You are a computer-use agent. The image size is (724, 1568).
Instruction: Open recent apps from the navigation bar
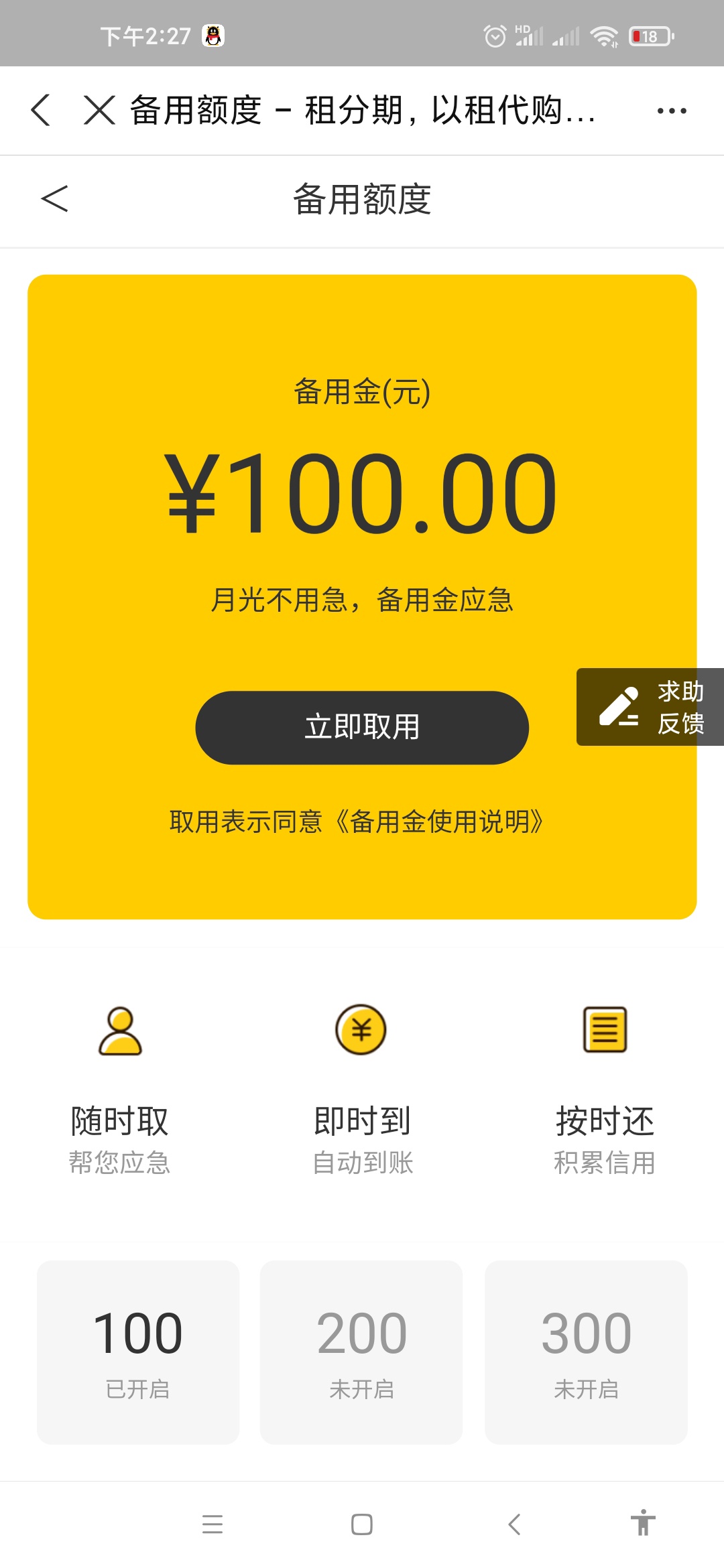[x=213, y=1524]
